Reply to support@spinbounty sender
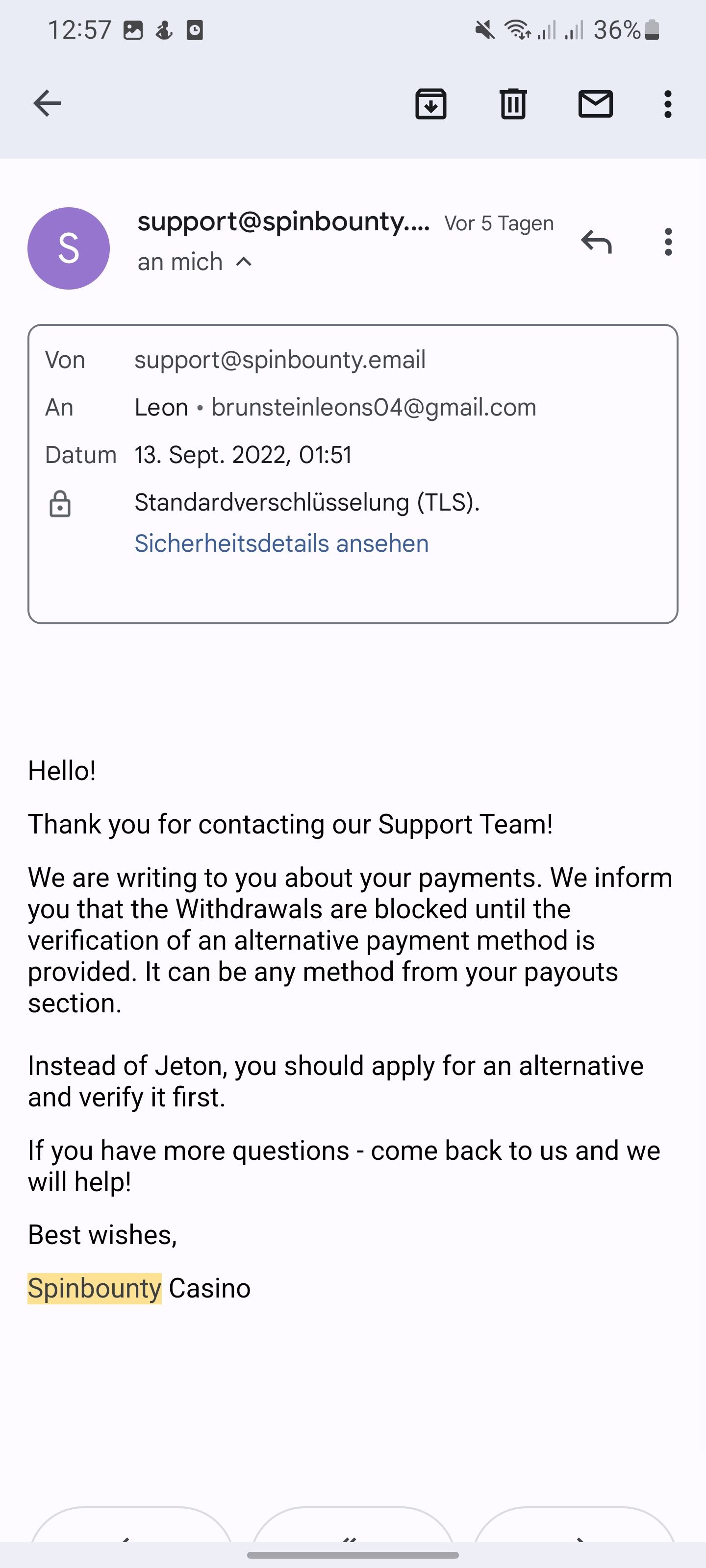Screen dimensions: 706x1568 (x=596, y=242)
